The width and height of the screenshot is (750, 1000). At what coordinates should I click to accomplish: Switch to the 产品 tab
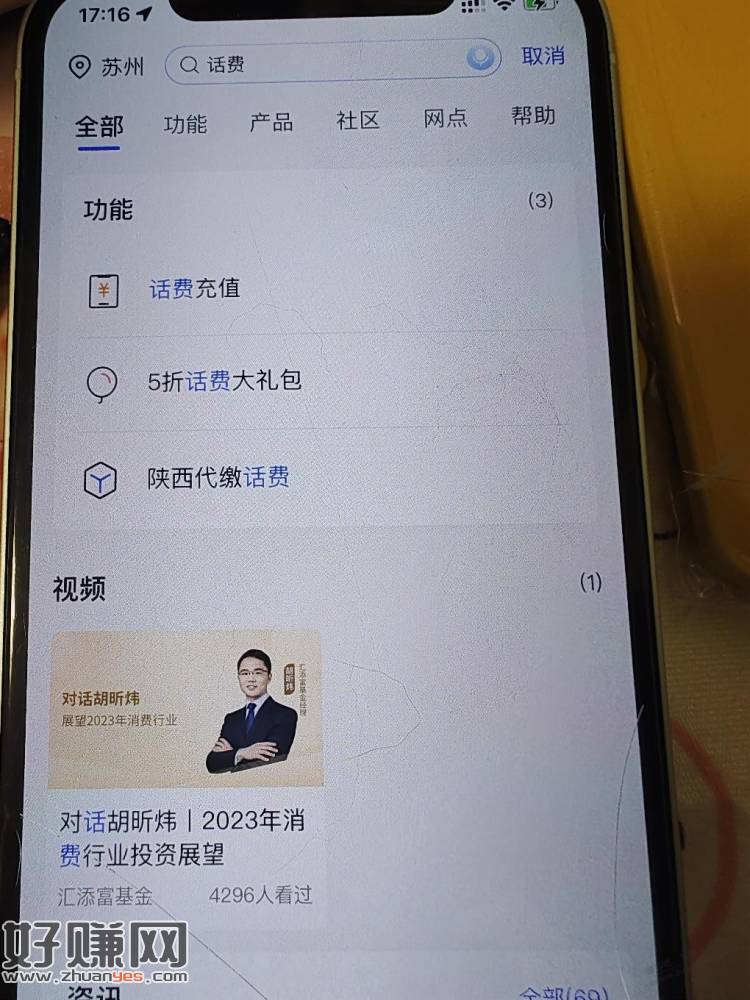(271, 122)
